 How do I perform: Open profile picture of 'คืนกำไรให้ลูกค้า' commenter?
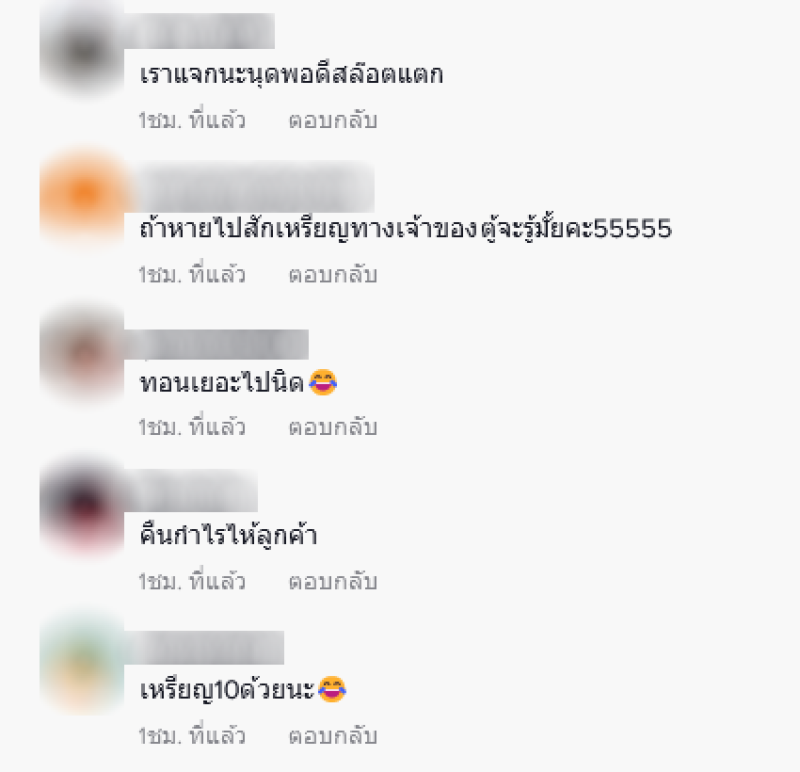[x=82, y=508]
